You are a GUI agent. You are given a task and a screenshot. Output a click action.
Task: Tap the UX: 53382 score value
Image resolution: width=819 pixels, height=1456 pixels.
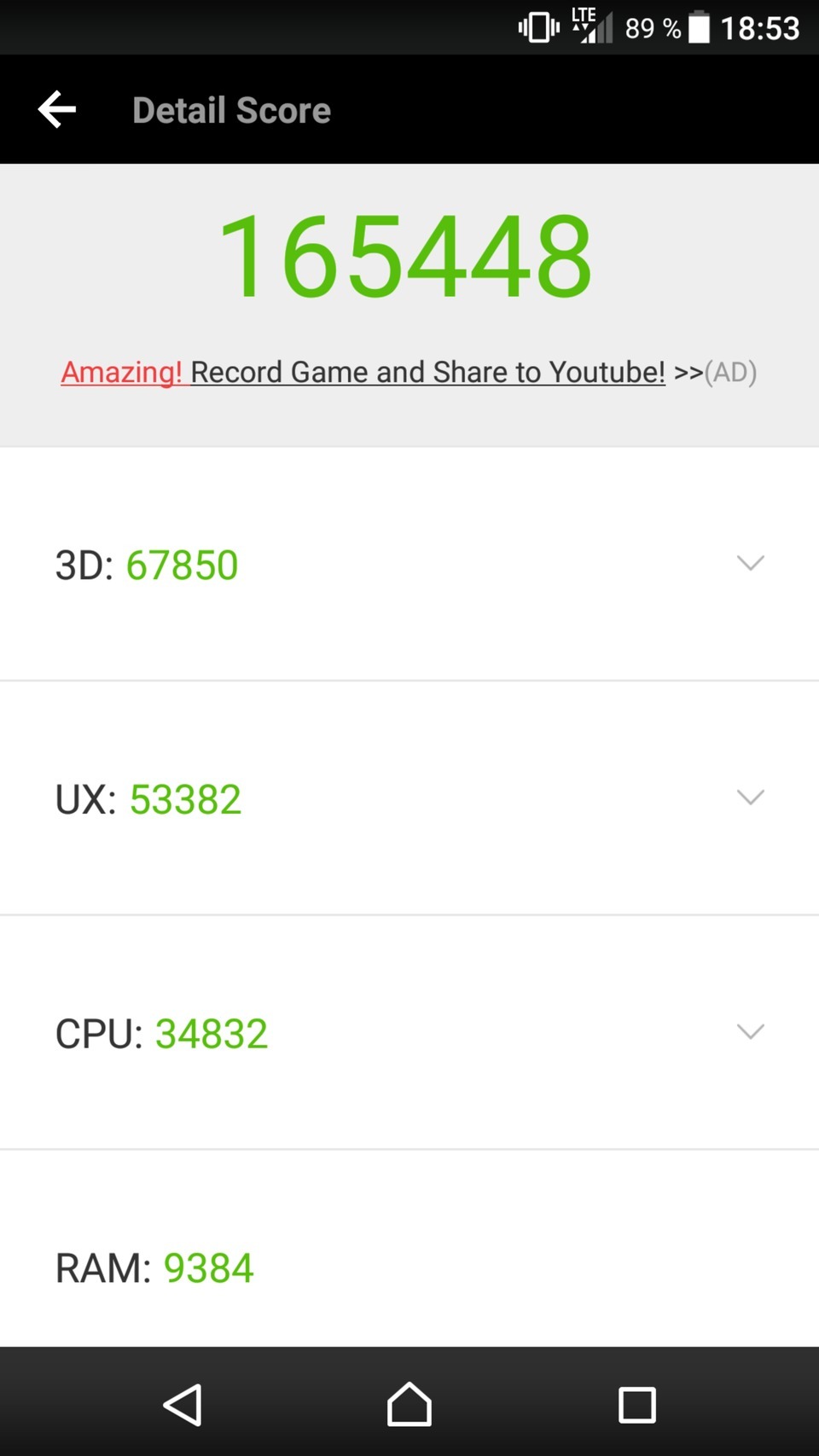185,798
